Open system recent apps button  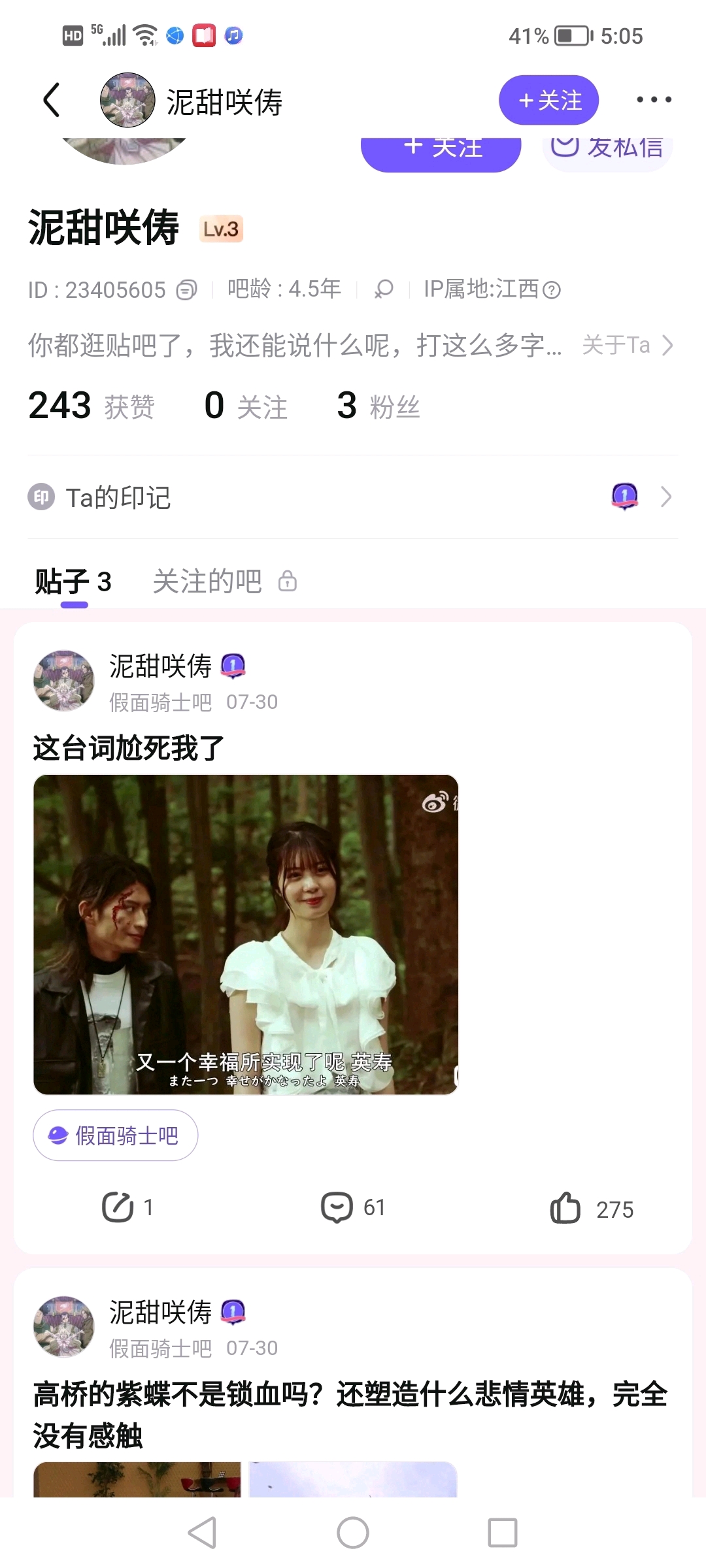point(503,1533)
